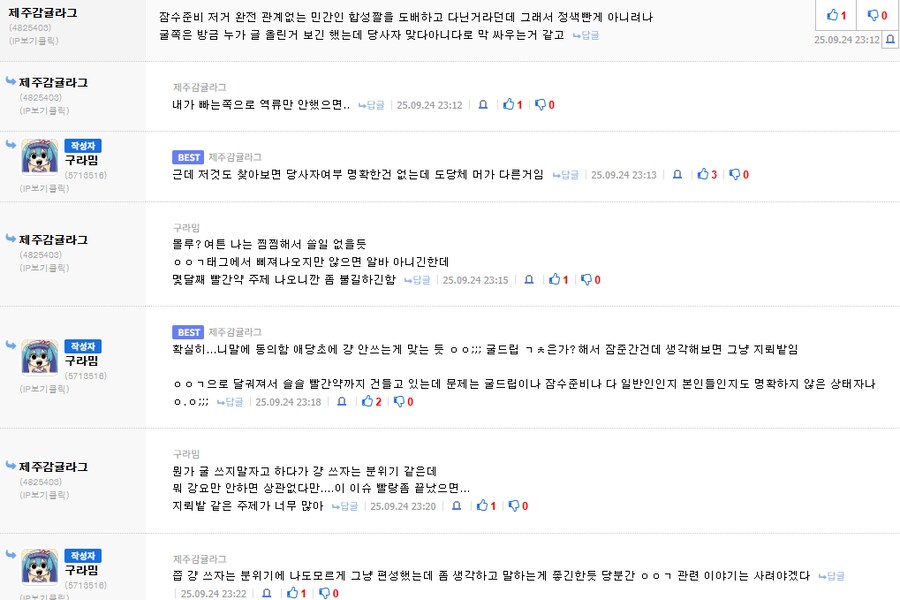Dislike the top comment using its thumbs-down box

click(876, 16)
